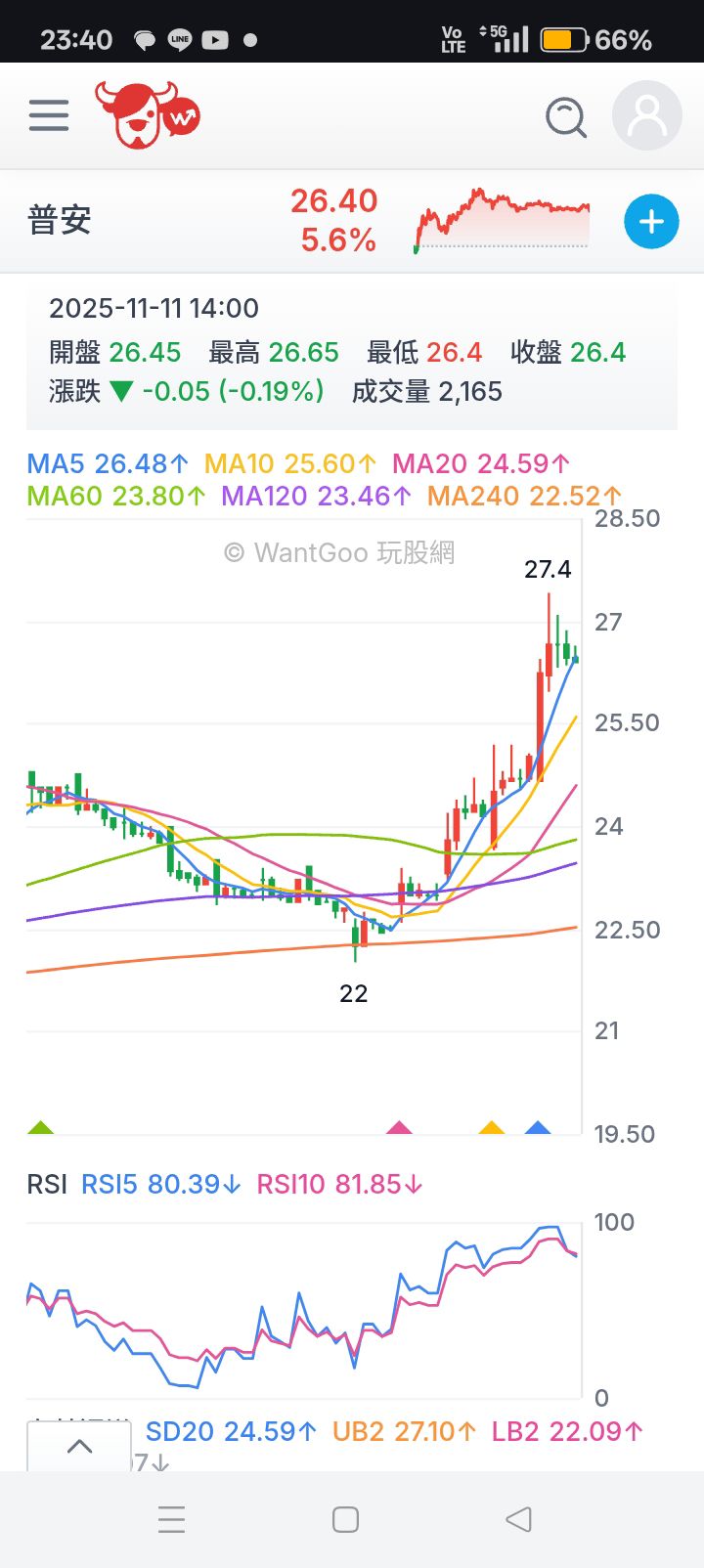Tap the mini price sparkline chart

pos(501,217)
